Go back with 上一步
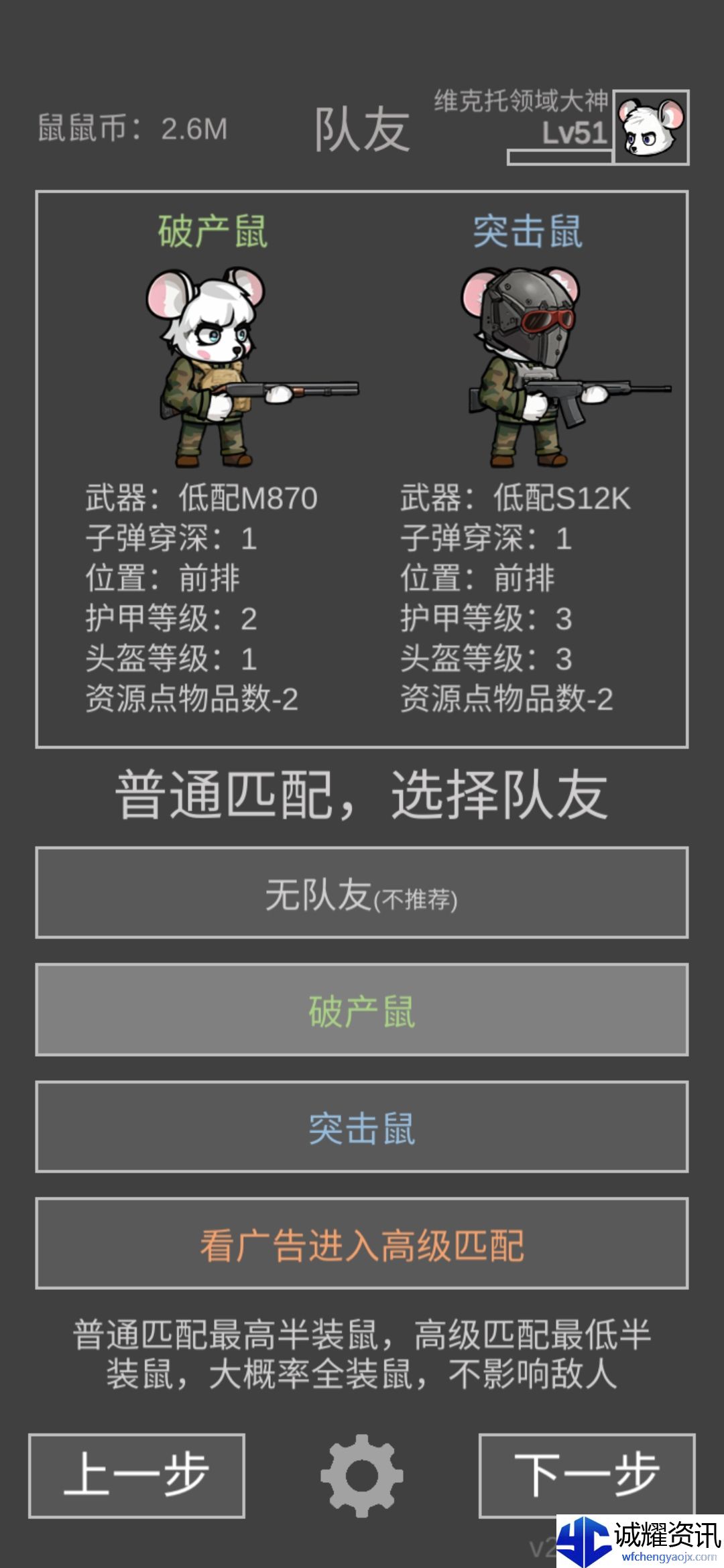This screenshot has width=724, height=1568. click(x=137, y=1476)
